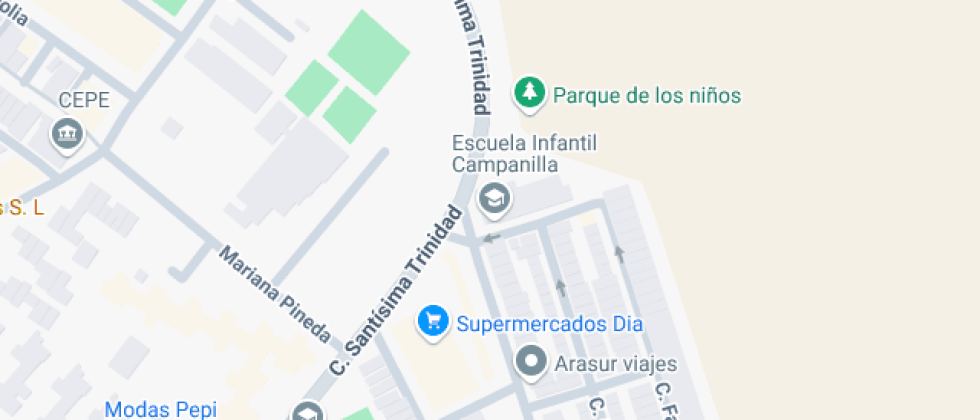This screenshot has width=980, height=420.
Task: Open the CEPE place marker
Action: point(67,131)
